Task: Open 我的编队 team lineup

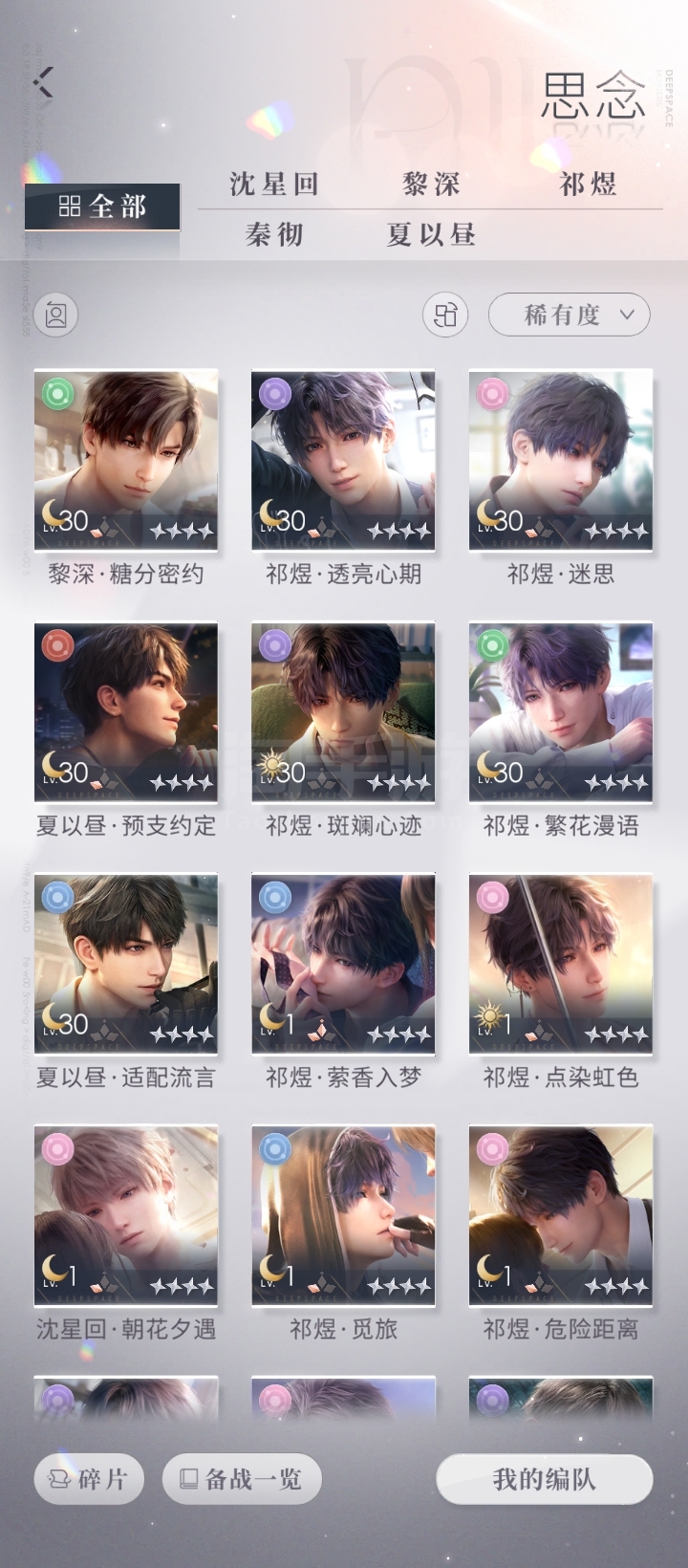Action: [545, 1479]
